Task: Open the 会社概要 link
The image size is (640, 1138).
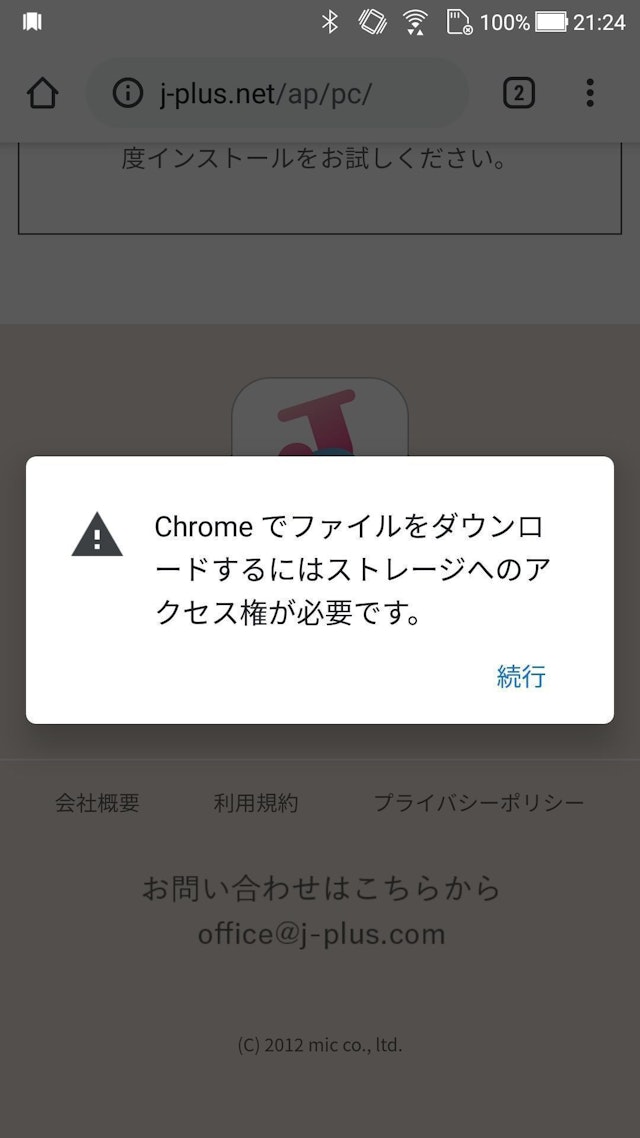Action: click(x=97, y=803)
